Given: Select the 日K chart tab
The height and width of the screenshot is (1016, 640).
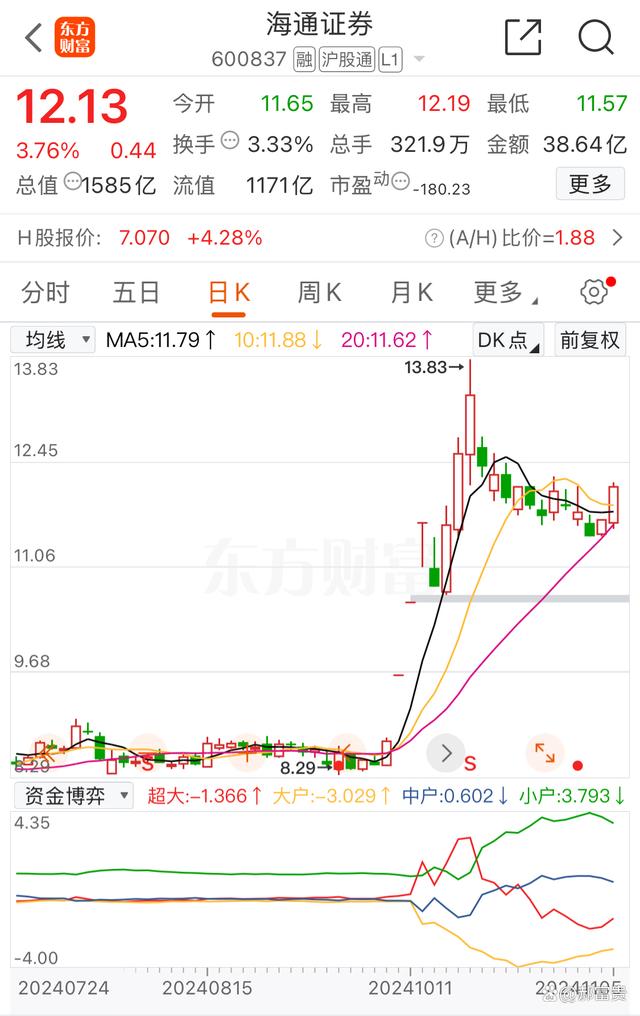Looking at the screenshot, I should pyautogui.click(x=228, y=293).
